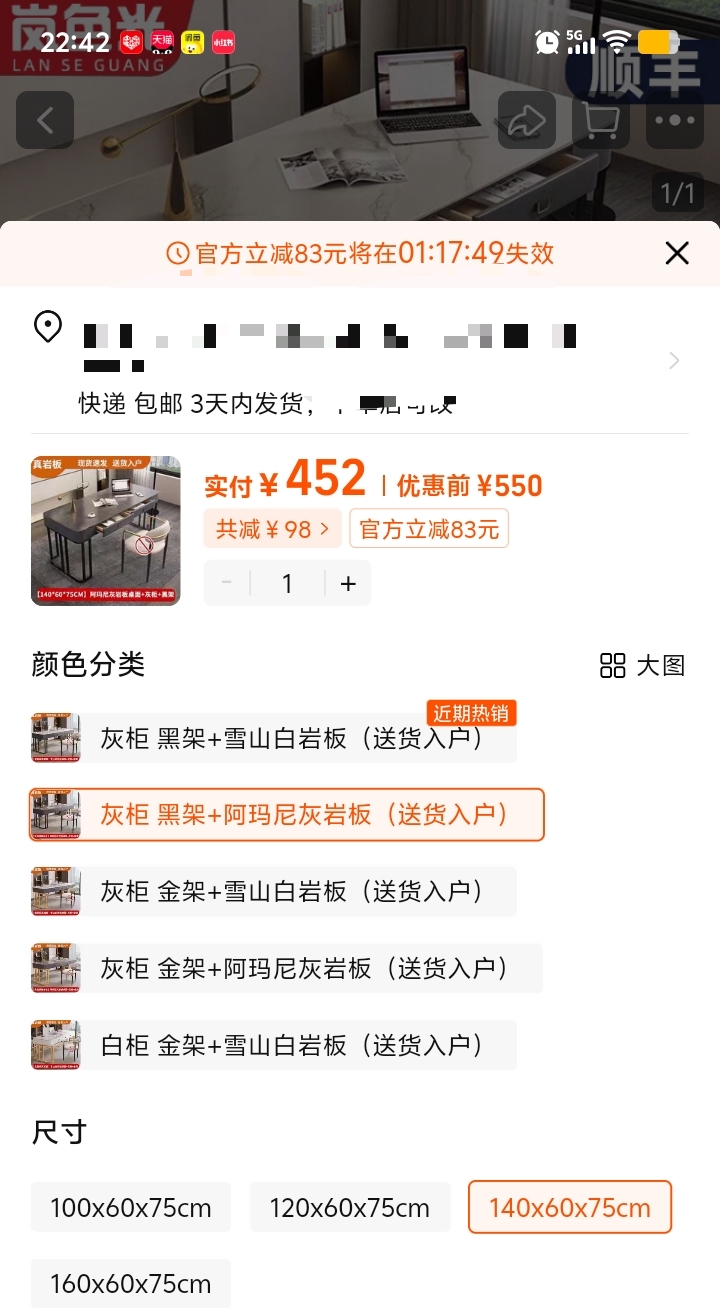This screenshot has height=1308, width=720.
Task: Open the shopping cart
Action: coord(601,120)
